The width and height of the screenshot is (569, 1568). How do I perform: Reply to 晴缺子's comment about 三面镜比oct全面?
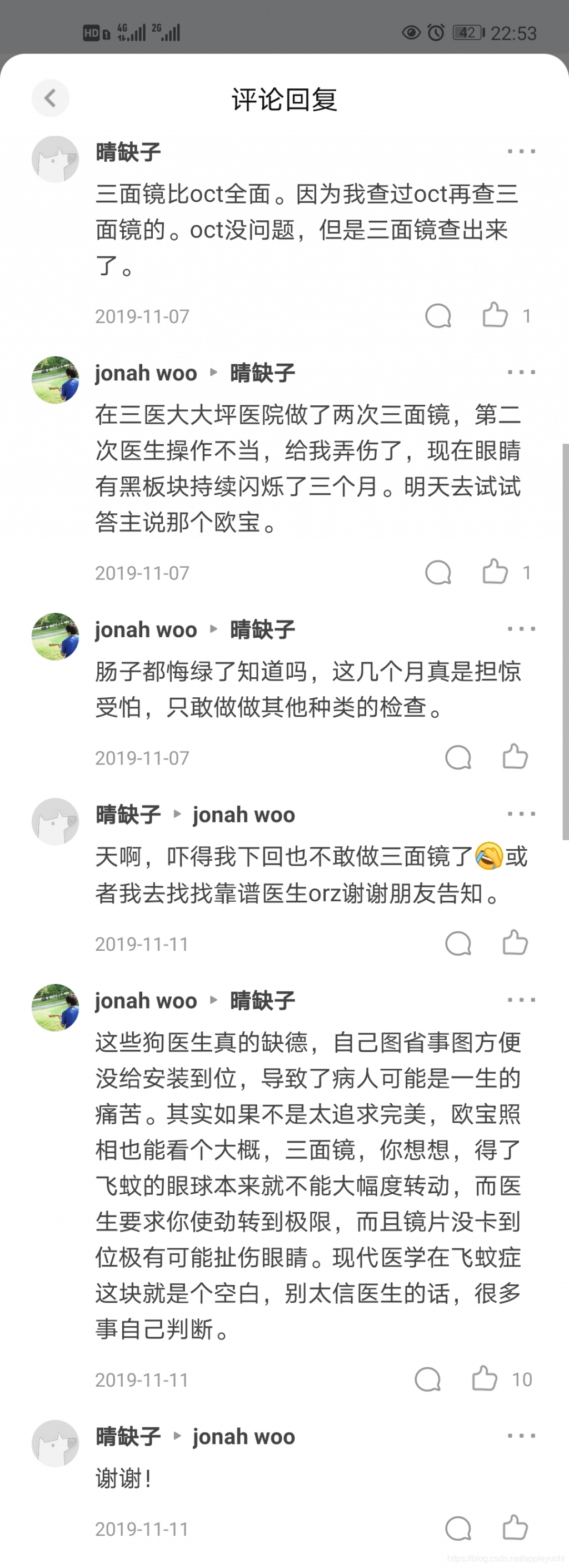[x=438, y=316]
